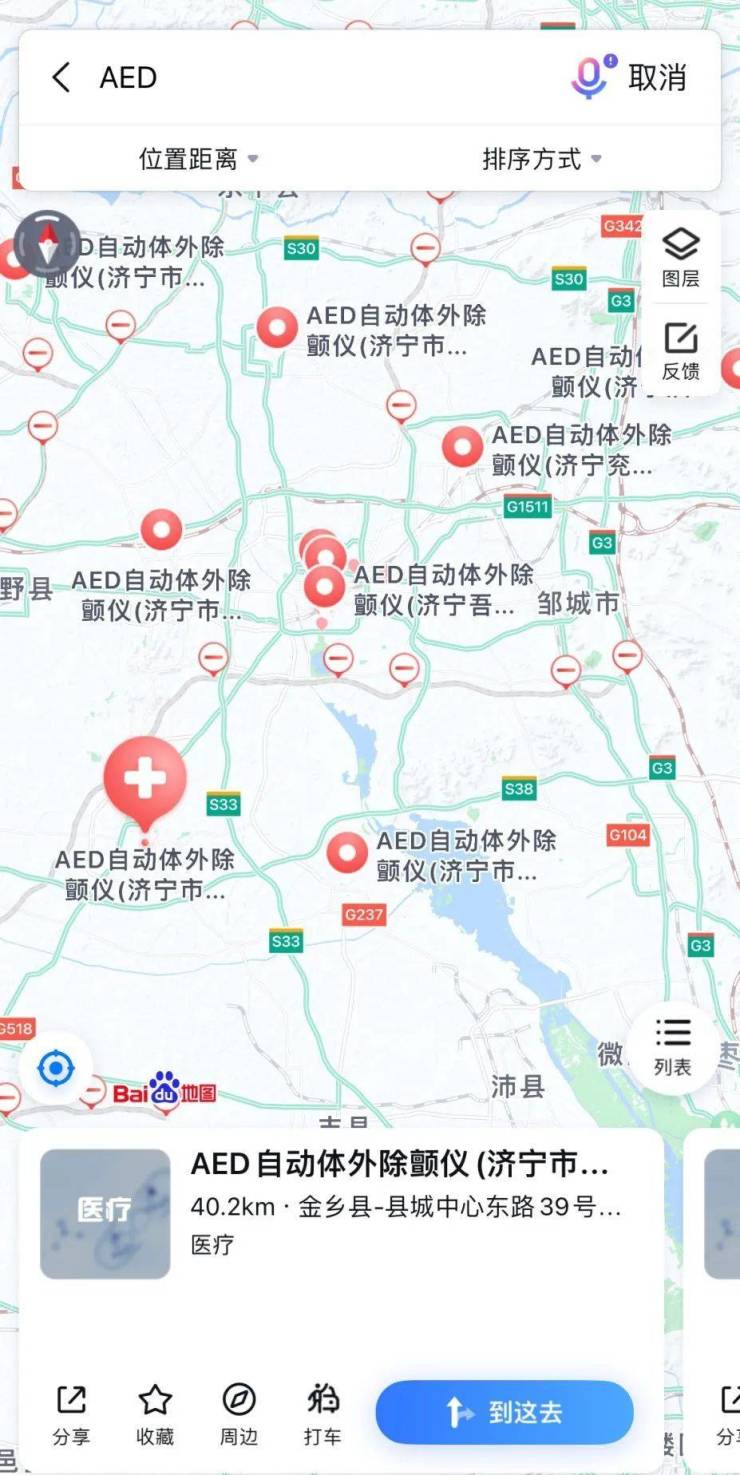Expand the 位置距离 filter dropdown
Viewport: 740px width, 1475px height.
point(198,159)
